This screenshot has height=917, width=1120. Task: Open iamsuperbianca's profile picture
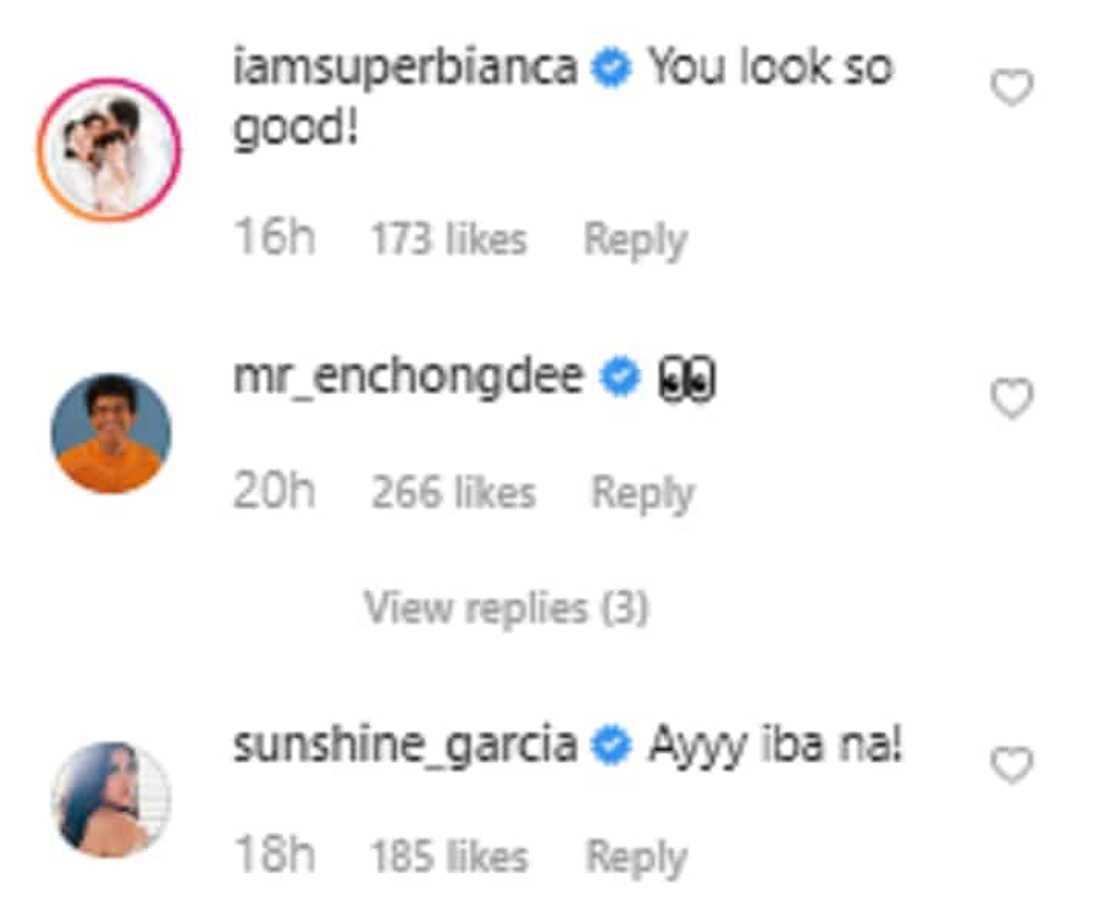[x=109, y=149]
